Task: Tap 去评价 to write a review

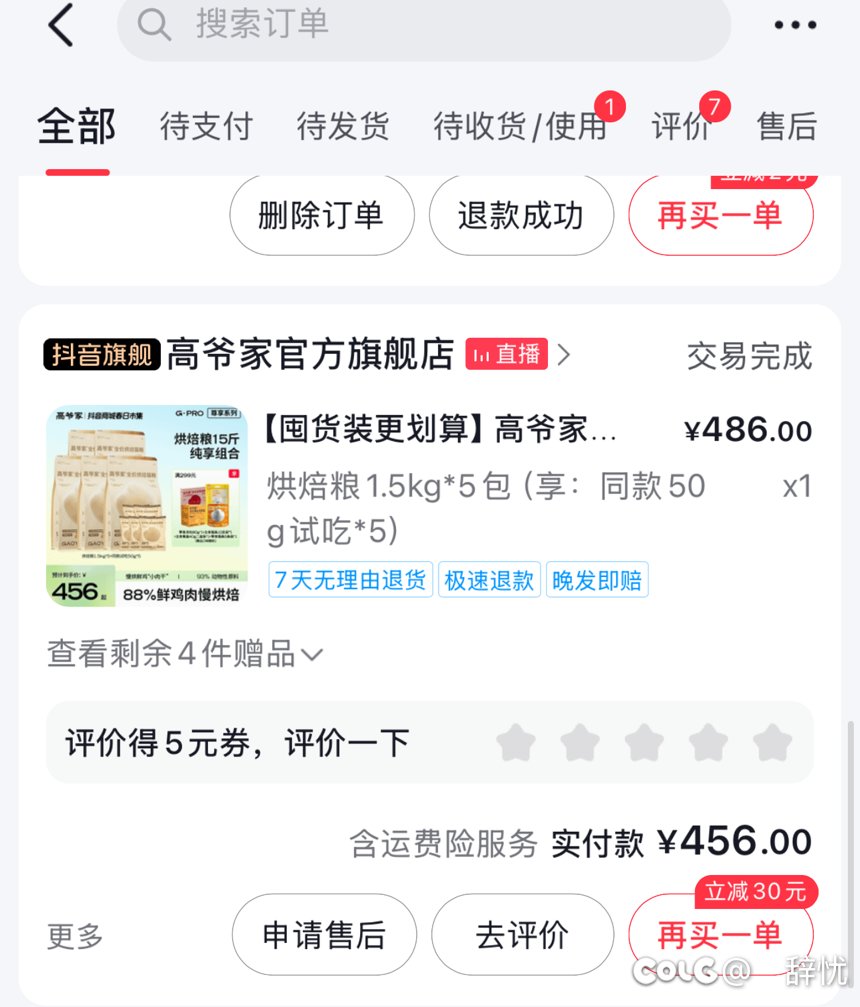Action: click(522, 935)
